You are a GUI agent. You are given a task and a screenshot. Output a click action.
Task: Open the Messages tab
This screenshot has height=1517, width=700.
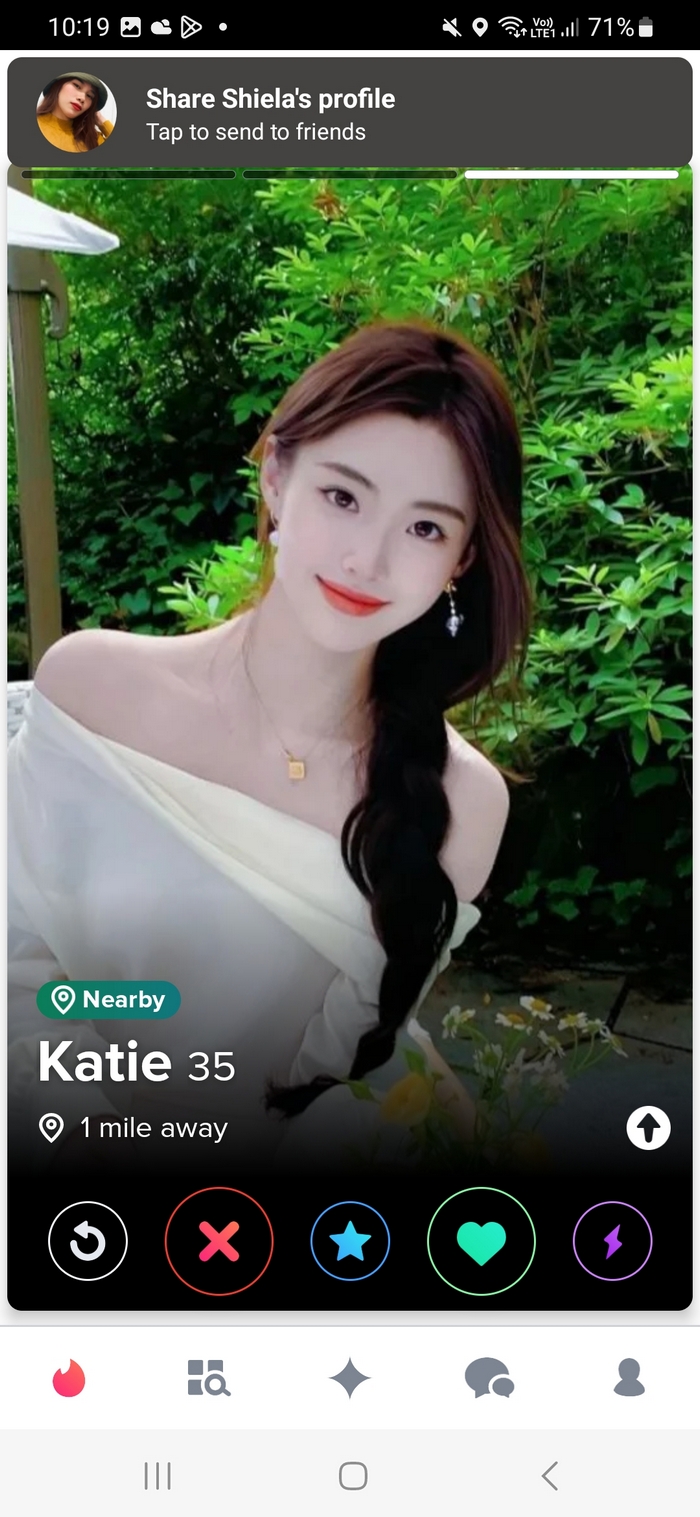pos(489,1379)
